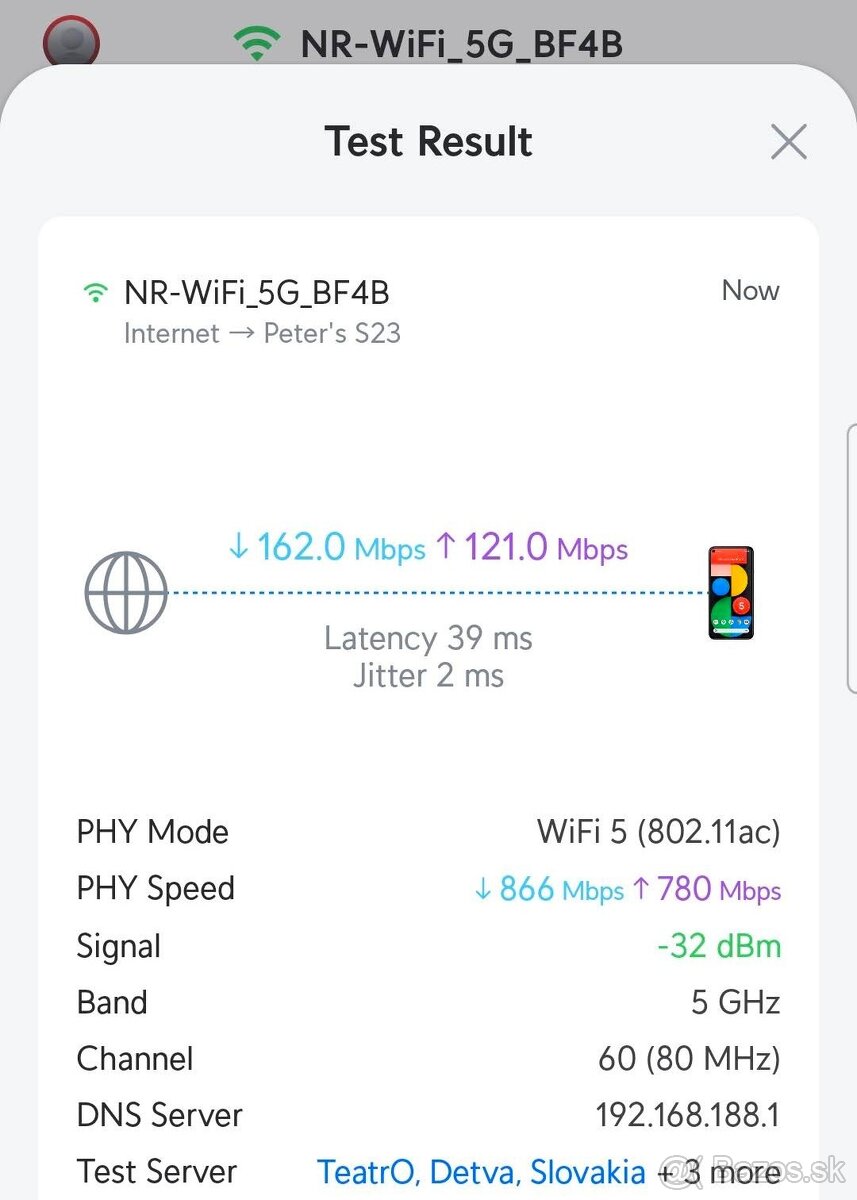857x1200 pixels.
Task: Tap the profile avatar at top left
Action: [x=71, y=42]
